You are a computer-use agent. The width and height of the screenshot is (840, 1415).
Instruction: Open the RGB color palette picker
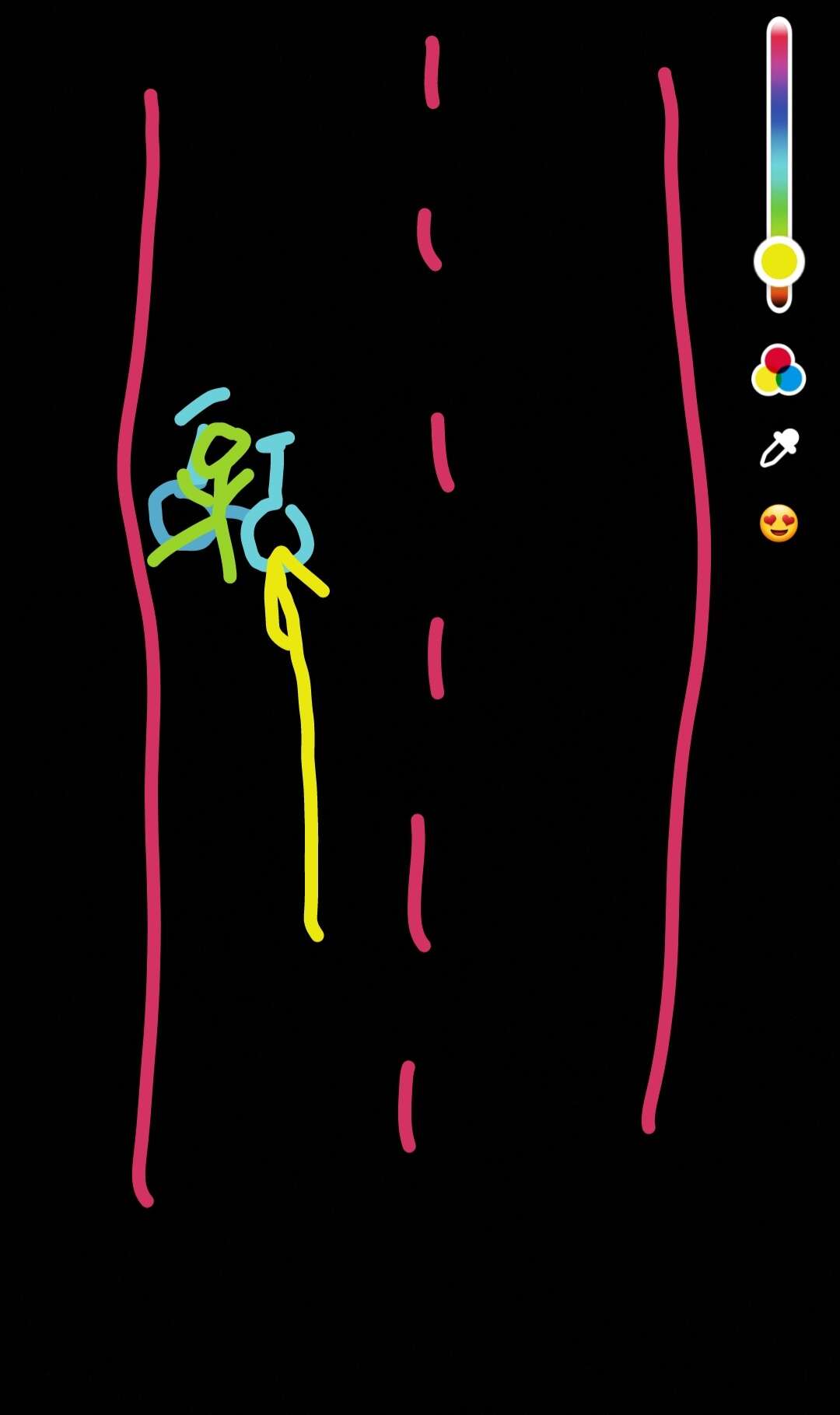tap(779, 370)
